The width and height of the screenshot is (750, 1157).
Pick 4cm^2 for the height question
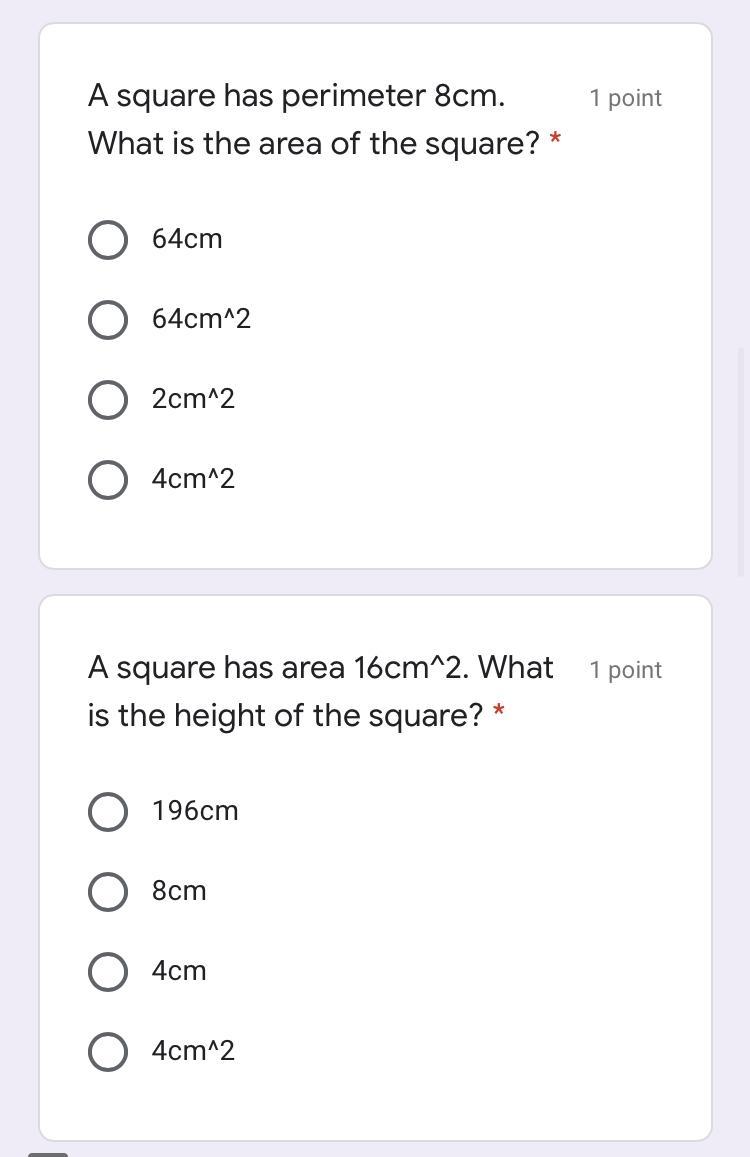point(108,1052)
